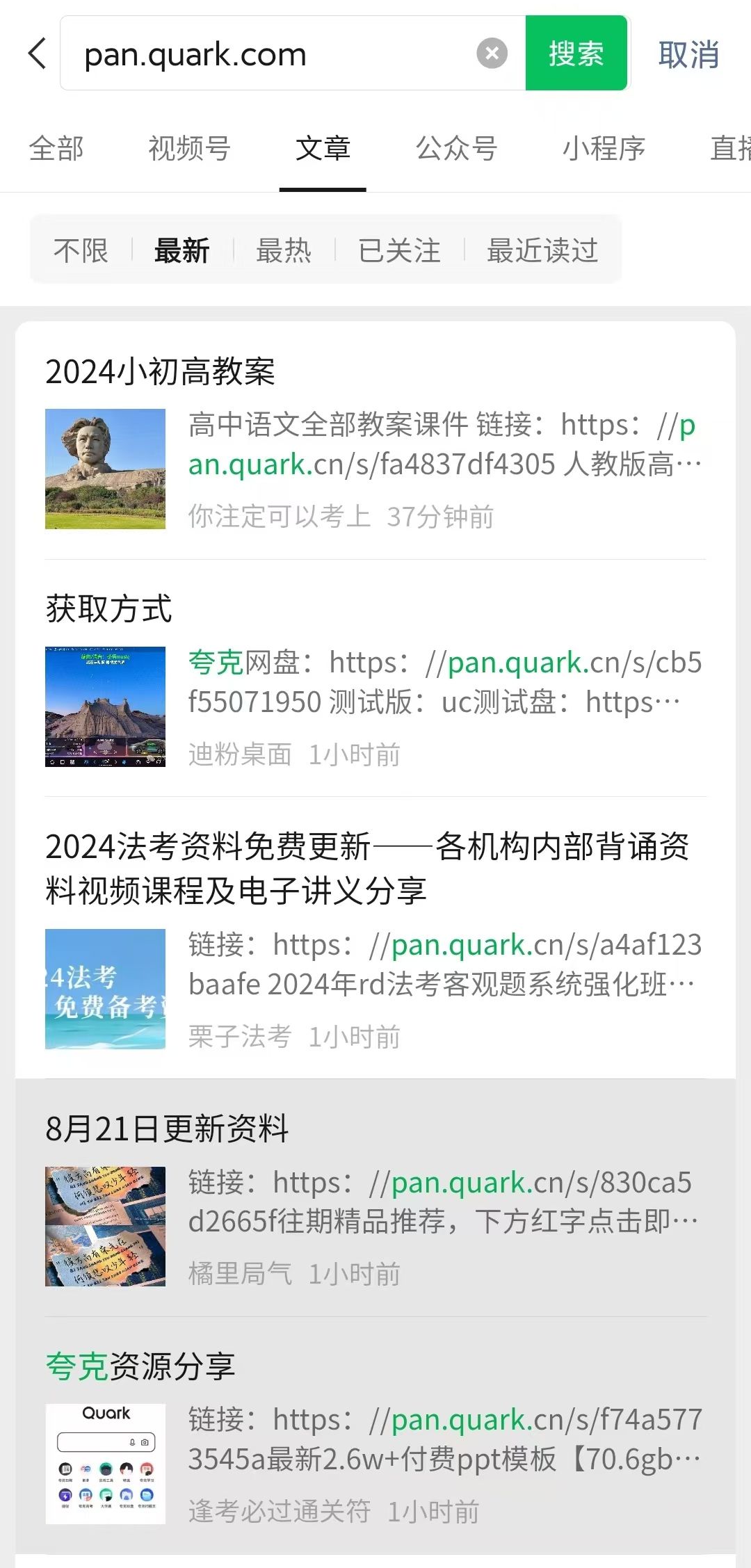Clear the search box with the X icon
This screenshot has height=1568, width=751.
[492, 52]
